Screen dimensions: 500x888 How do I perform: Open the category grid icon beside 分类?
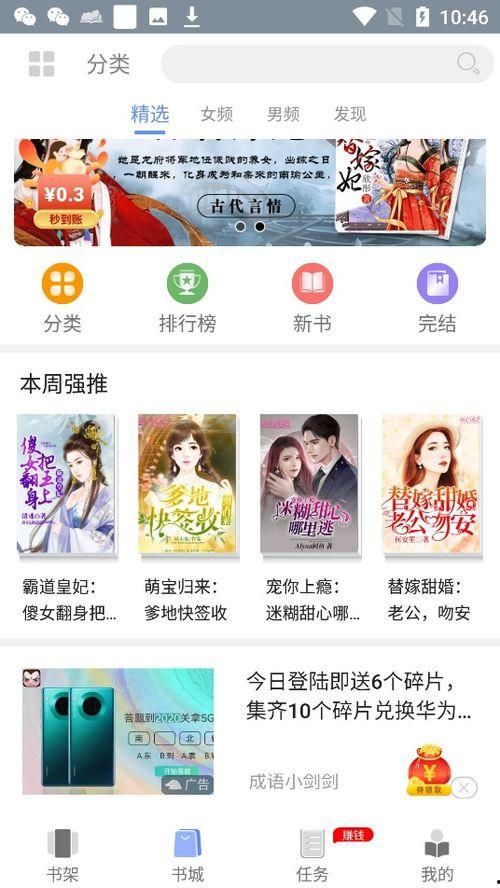pos(41,64)
